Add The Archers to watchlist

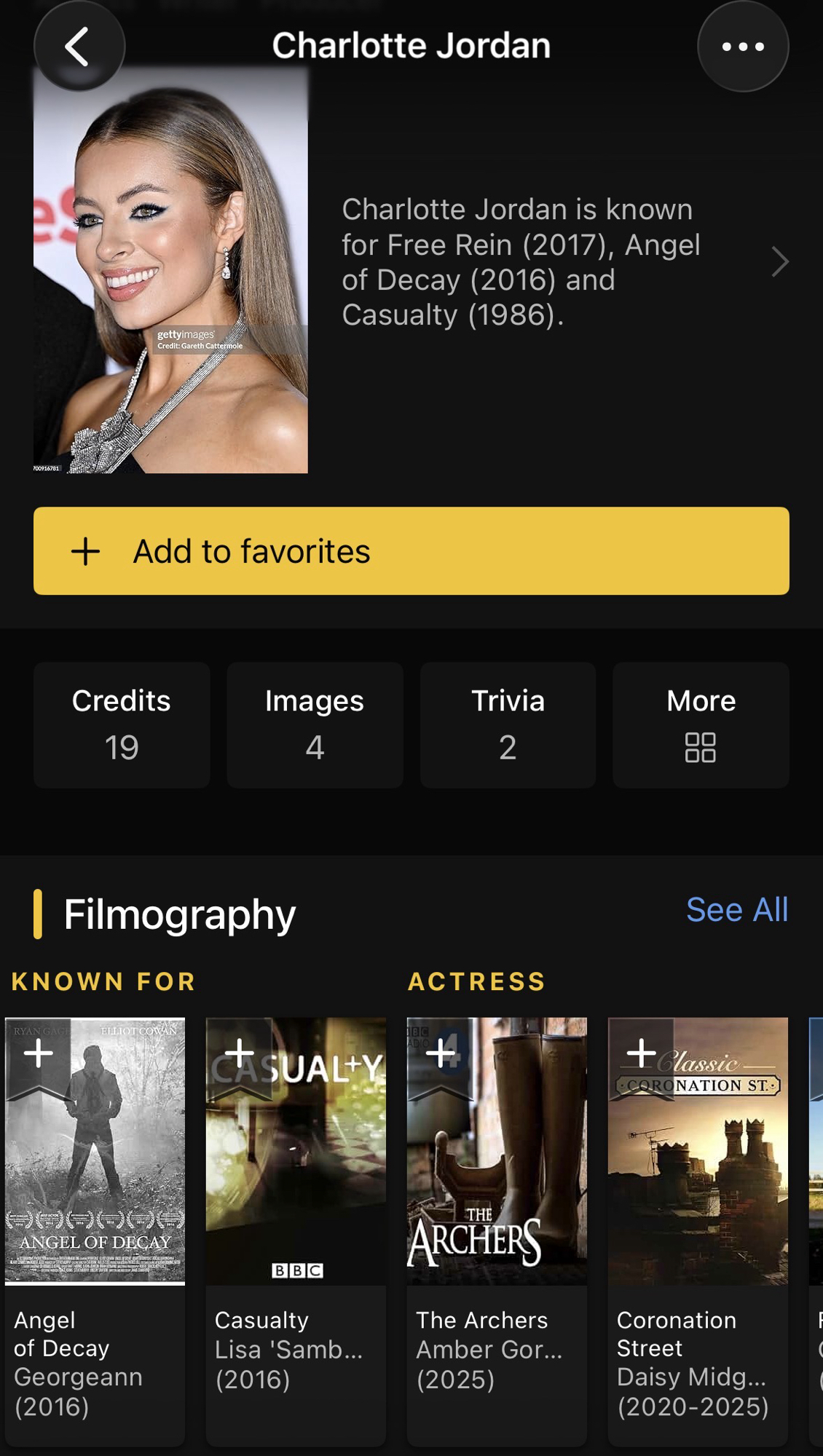pyautogui.click(x=440, y=1053)
